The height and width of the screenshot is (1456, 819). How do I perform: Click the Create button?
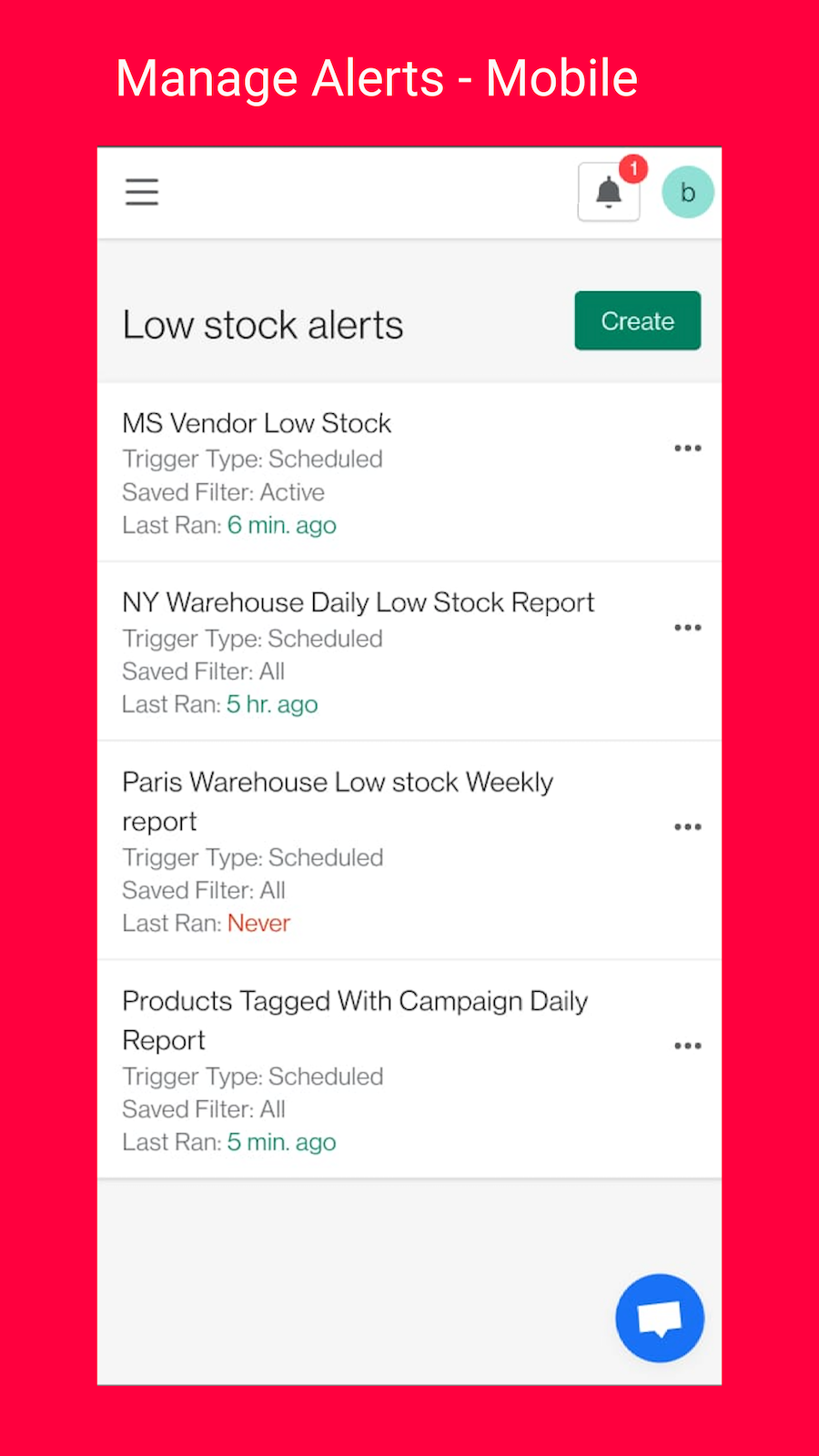(x=636, y=320)
